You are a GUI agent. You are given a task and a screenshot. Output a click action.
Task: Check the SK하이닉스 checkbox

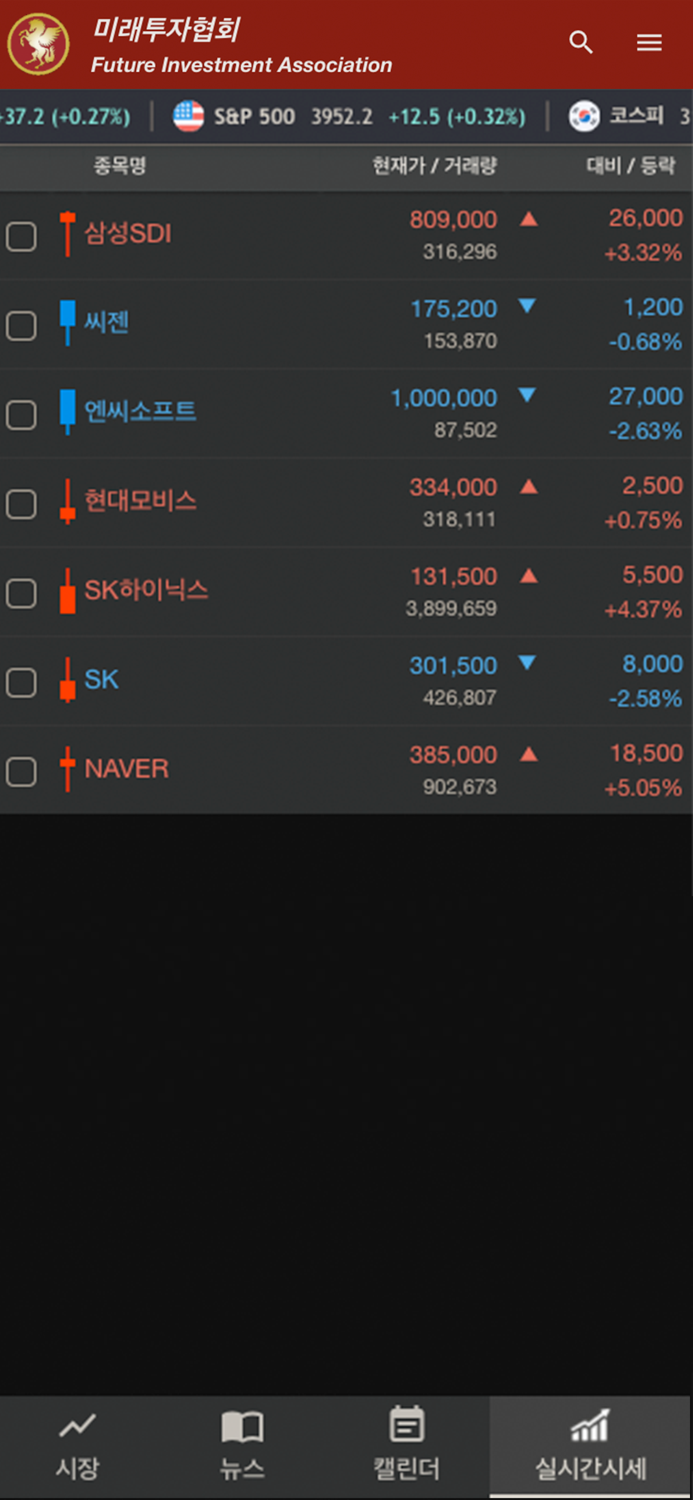21,593
